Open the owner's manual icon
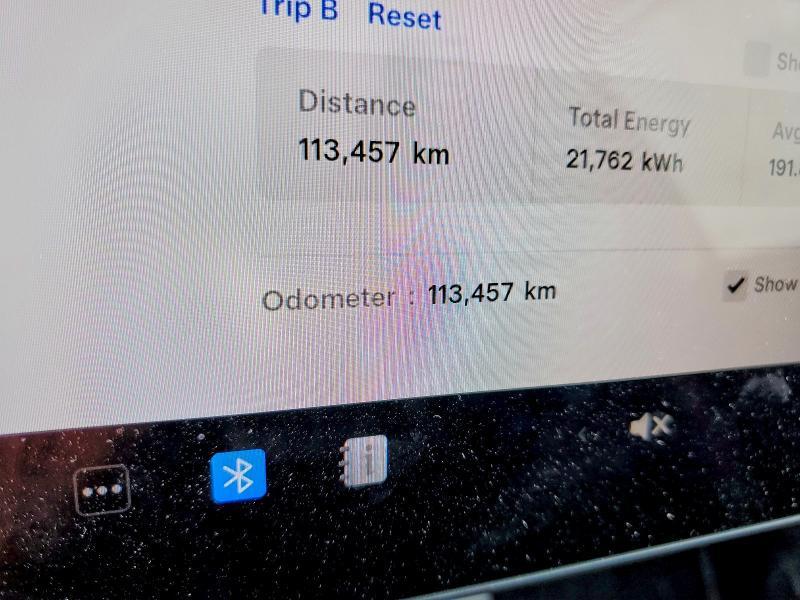 coord(364,461)
